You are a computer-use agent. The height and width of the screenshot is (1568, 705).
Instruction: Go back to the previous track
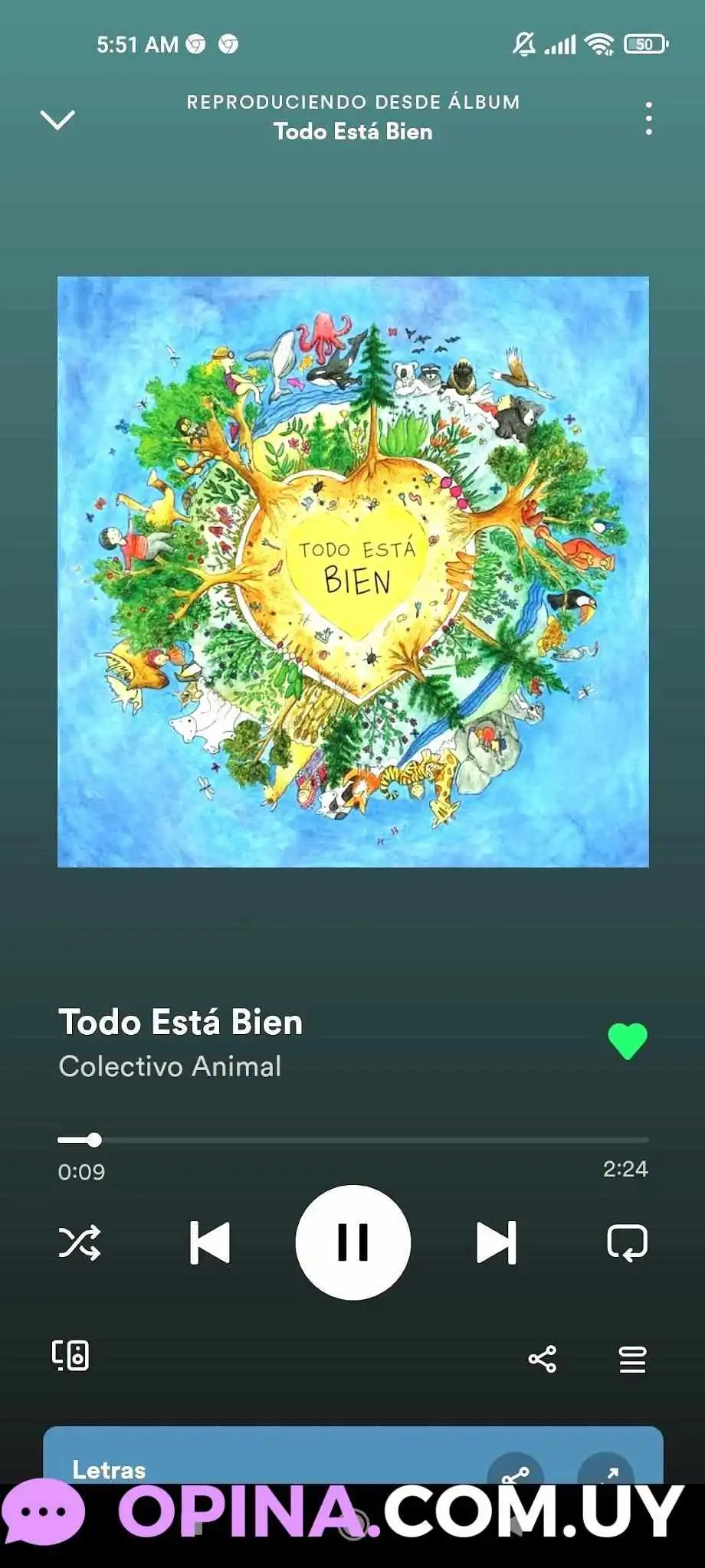210,1242
